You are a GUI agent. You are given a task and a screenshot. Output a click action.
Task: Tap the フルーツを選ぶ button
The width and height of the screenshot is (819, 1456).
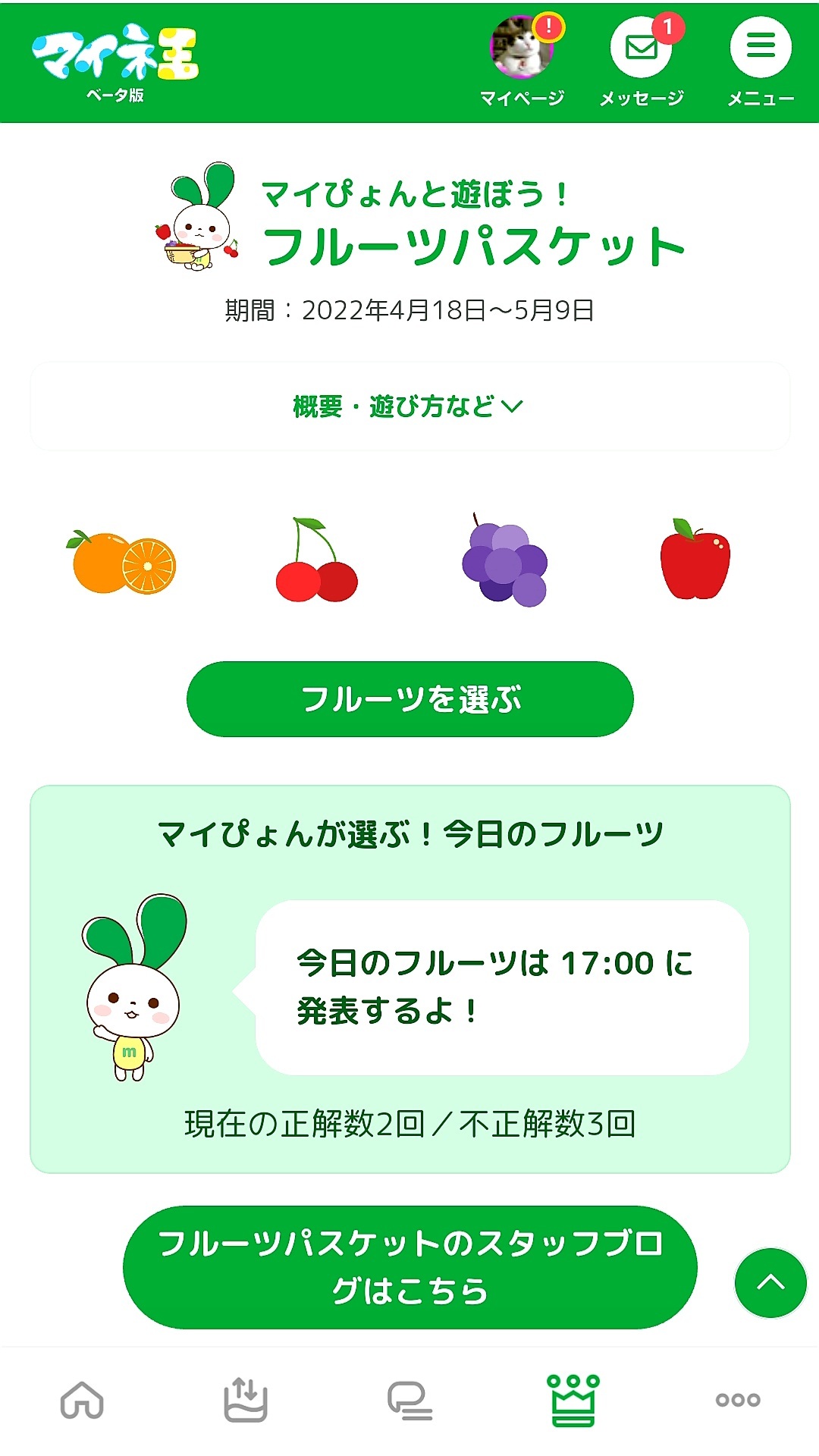[409, 699]
